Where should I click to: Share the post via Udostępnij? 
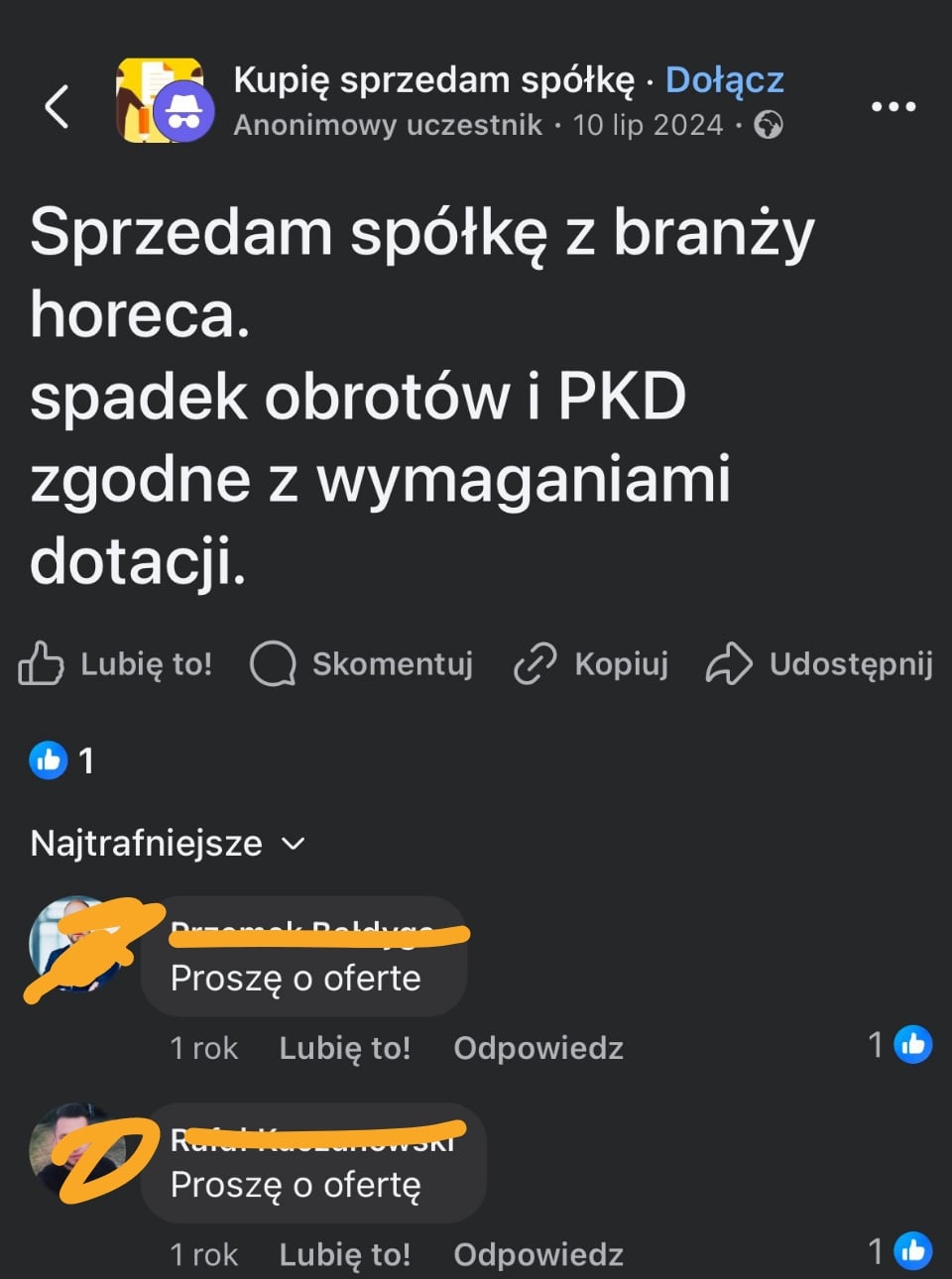pyautogui.click(x=820, y=663)
